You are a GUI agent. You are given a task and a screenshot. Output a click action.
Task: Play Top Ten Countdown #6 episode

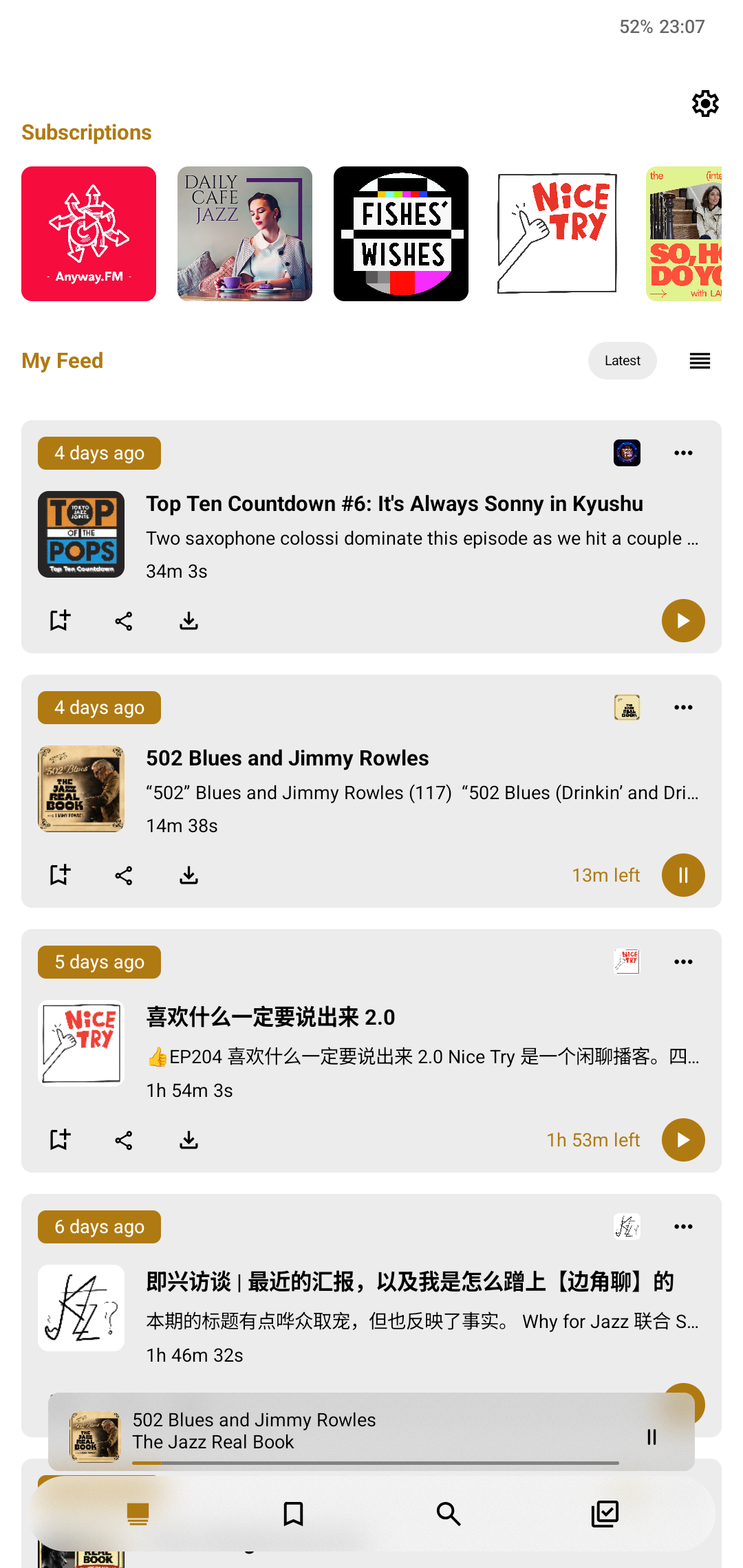682,620
